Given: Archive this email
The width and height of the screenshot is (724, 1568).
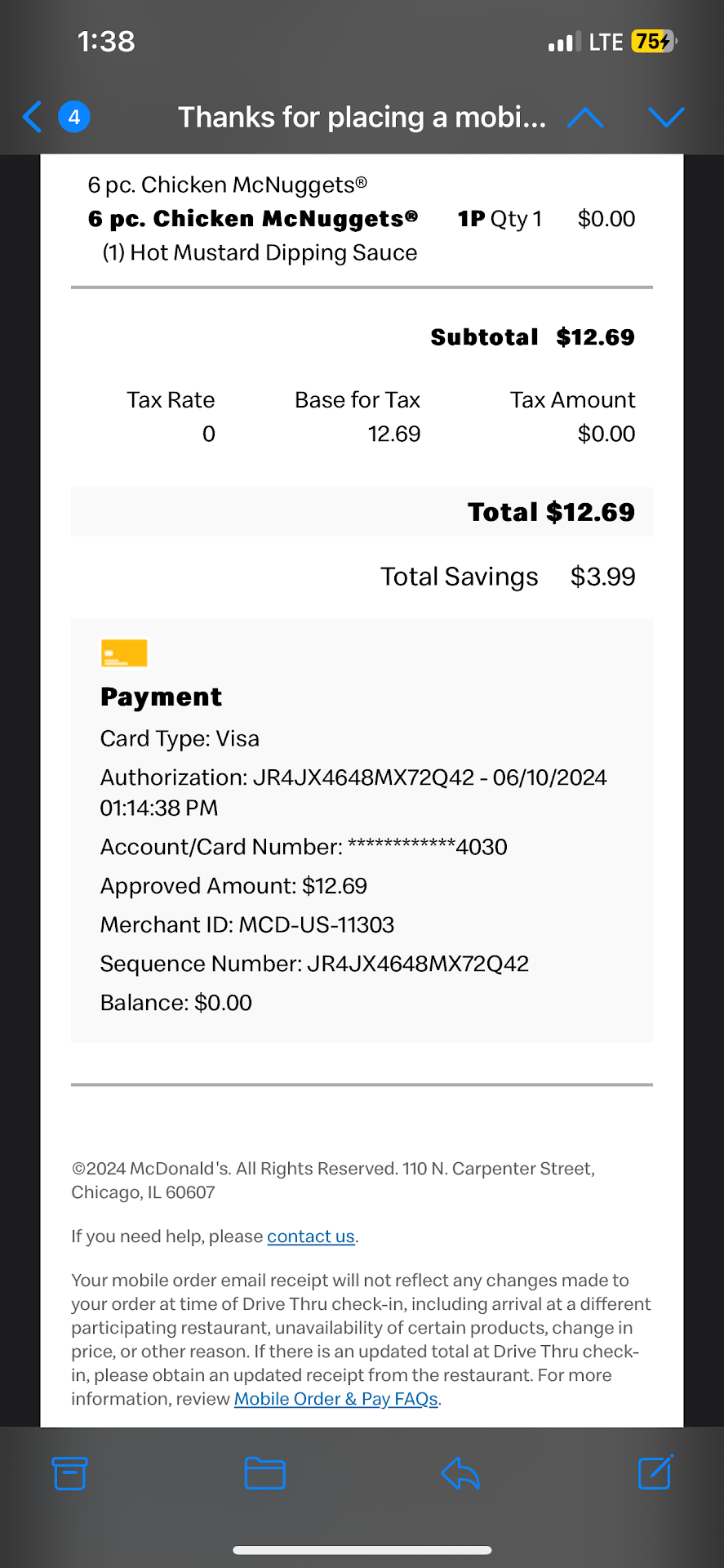Looking at the screenshot, I should point(69,1473).
